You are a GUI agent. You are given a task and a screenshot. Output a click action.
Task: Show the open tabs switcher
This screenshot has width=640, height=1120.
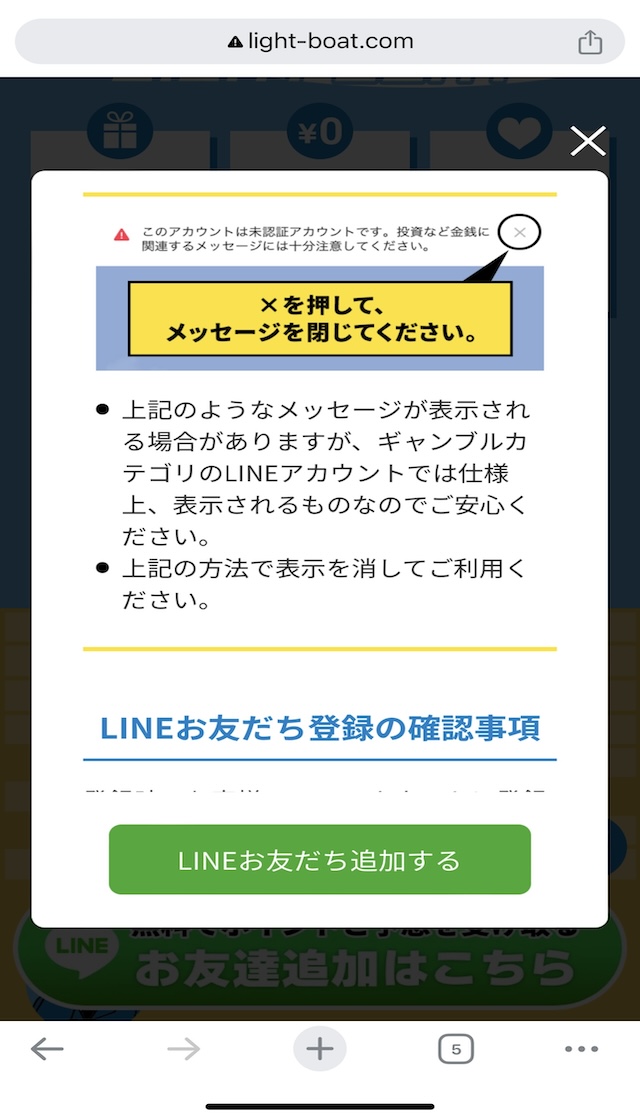coord(456,1049)
